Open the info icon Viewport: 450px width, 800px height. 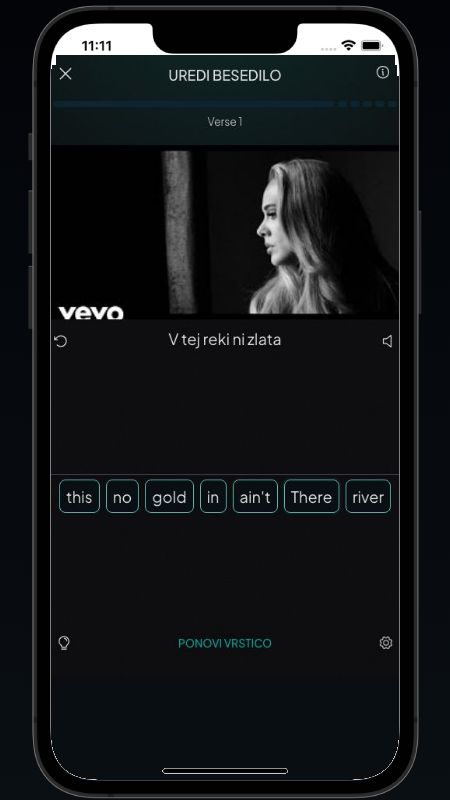point(382,72)
